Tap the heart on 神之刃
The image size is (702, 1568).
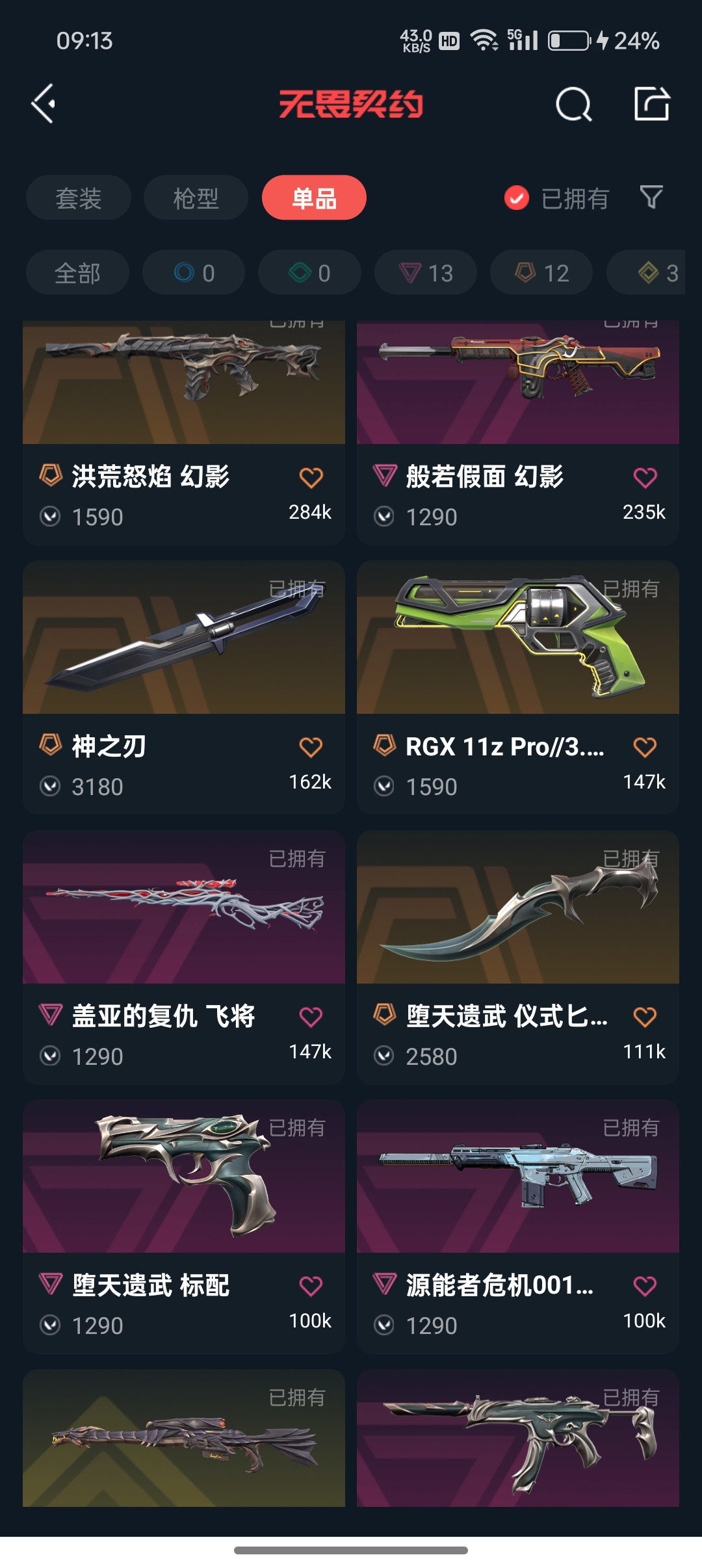tap(311, 747)
